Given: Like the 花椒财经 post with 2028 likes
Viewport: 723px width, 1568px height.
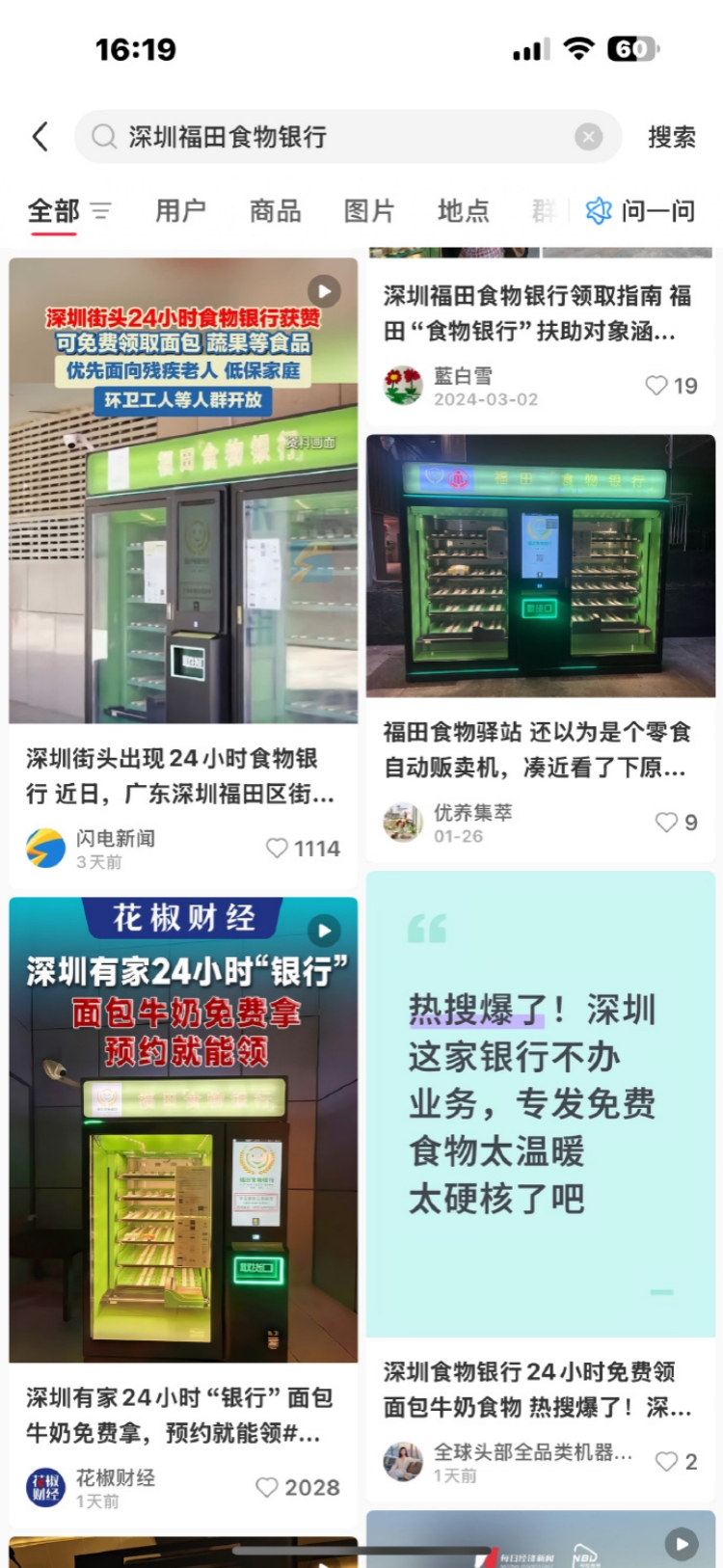Looking at the screenshot, I should coord(267,1488).
